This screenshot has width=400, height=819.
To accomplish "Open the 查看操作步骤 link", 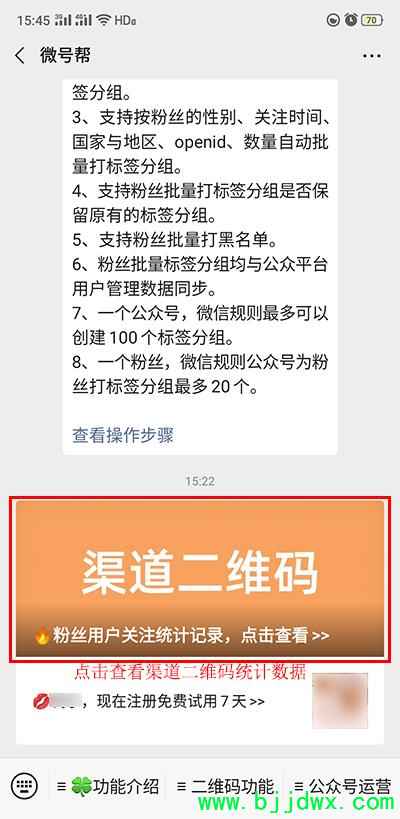I will pyautogui.click(x=123, y=435).
